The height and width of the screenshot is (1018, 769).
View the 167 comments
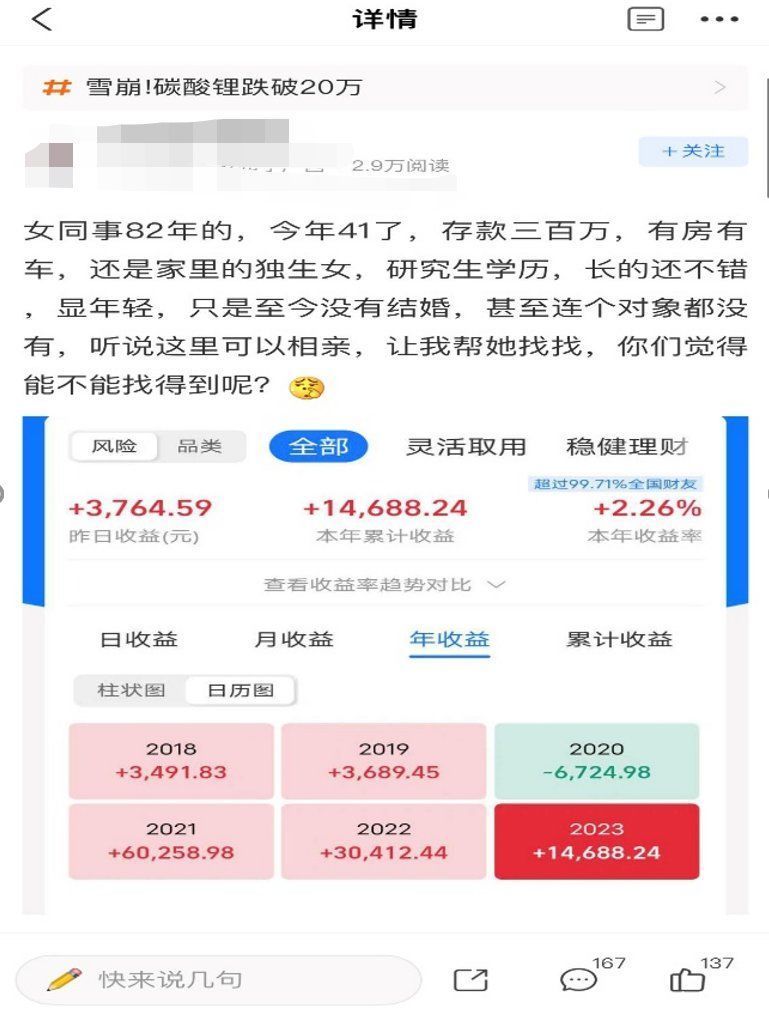580,980
